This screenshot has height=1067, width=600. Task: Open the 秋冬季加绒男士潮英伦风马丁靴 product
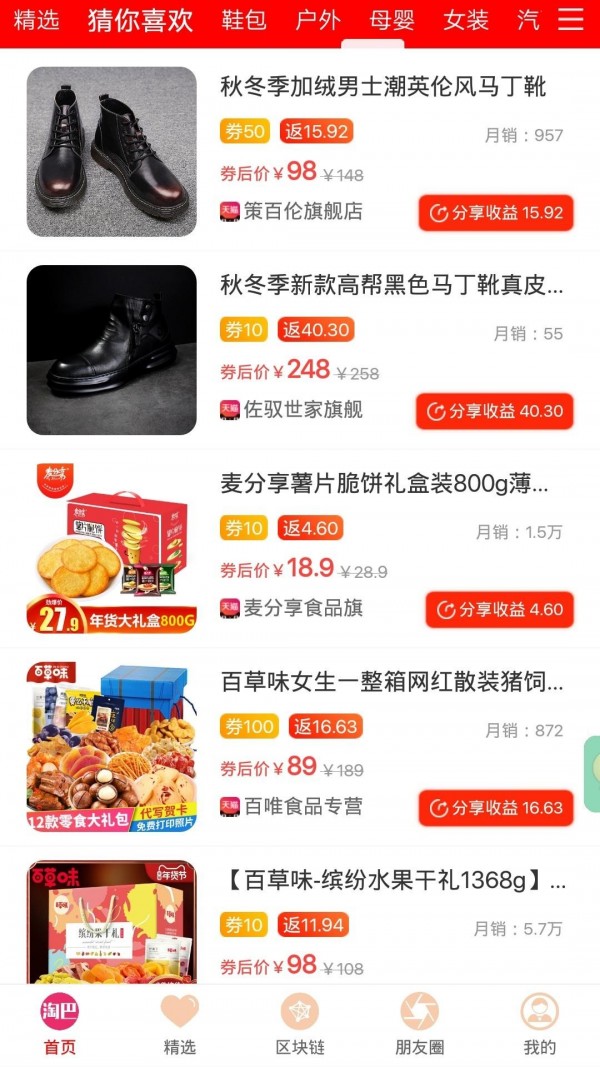tap(383, 87)
